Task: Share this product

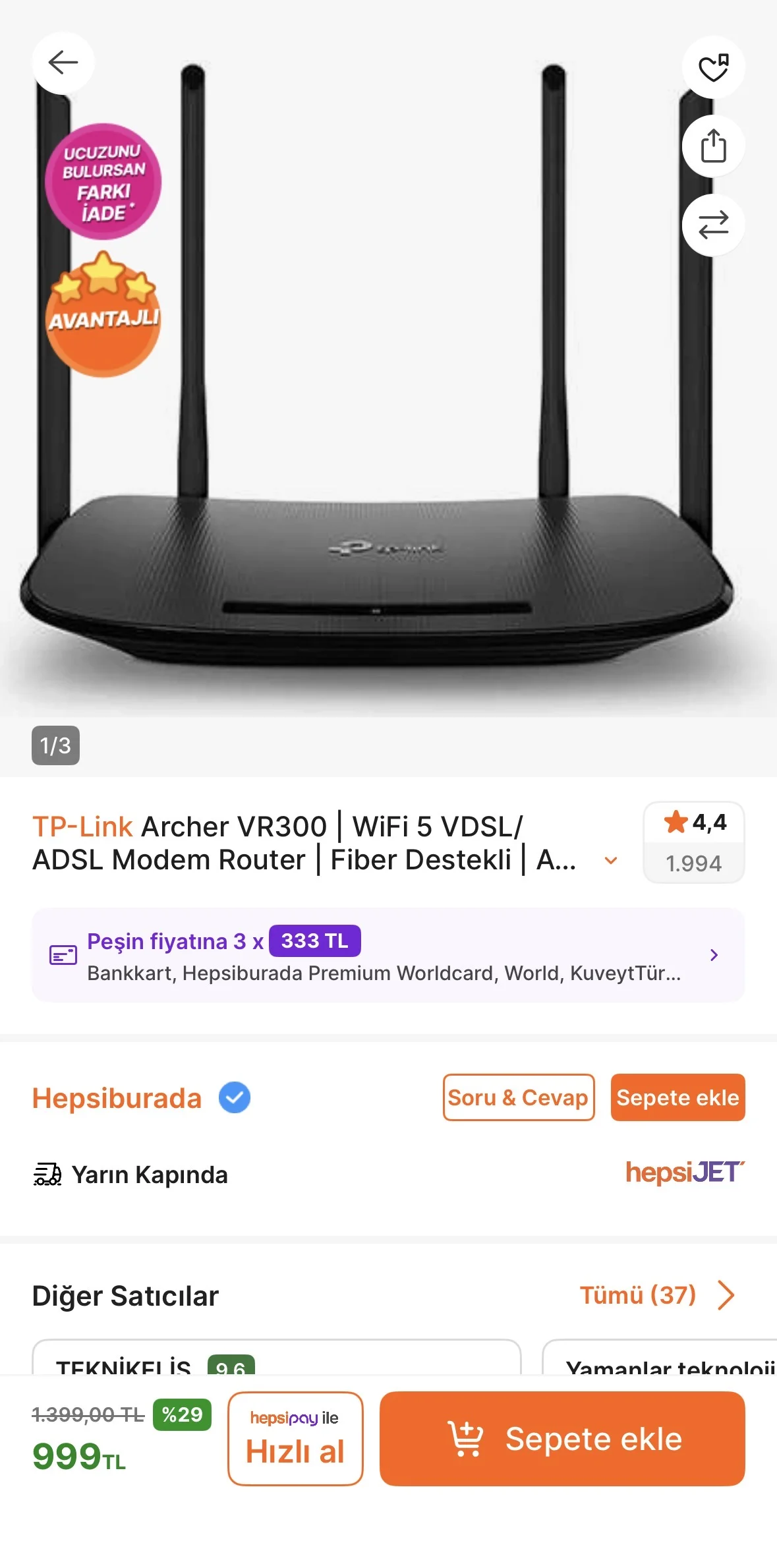Action: tap(713, 146)
